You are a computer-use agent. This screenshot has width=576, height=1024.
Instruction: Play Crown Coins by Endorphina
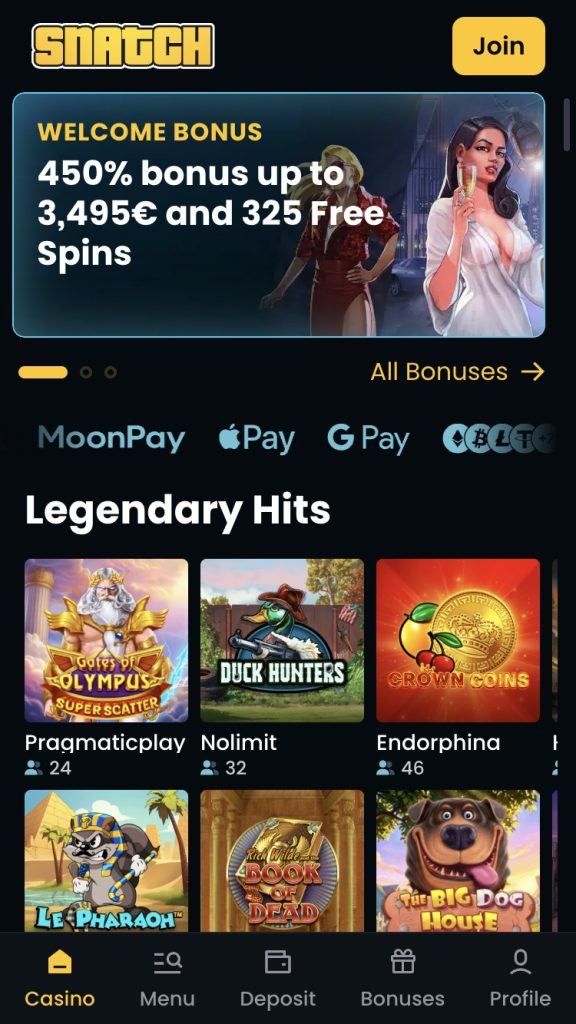458,640
